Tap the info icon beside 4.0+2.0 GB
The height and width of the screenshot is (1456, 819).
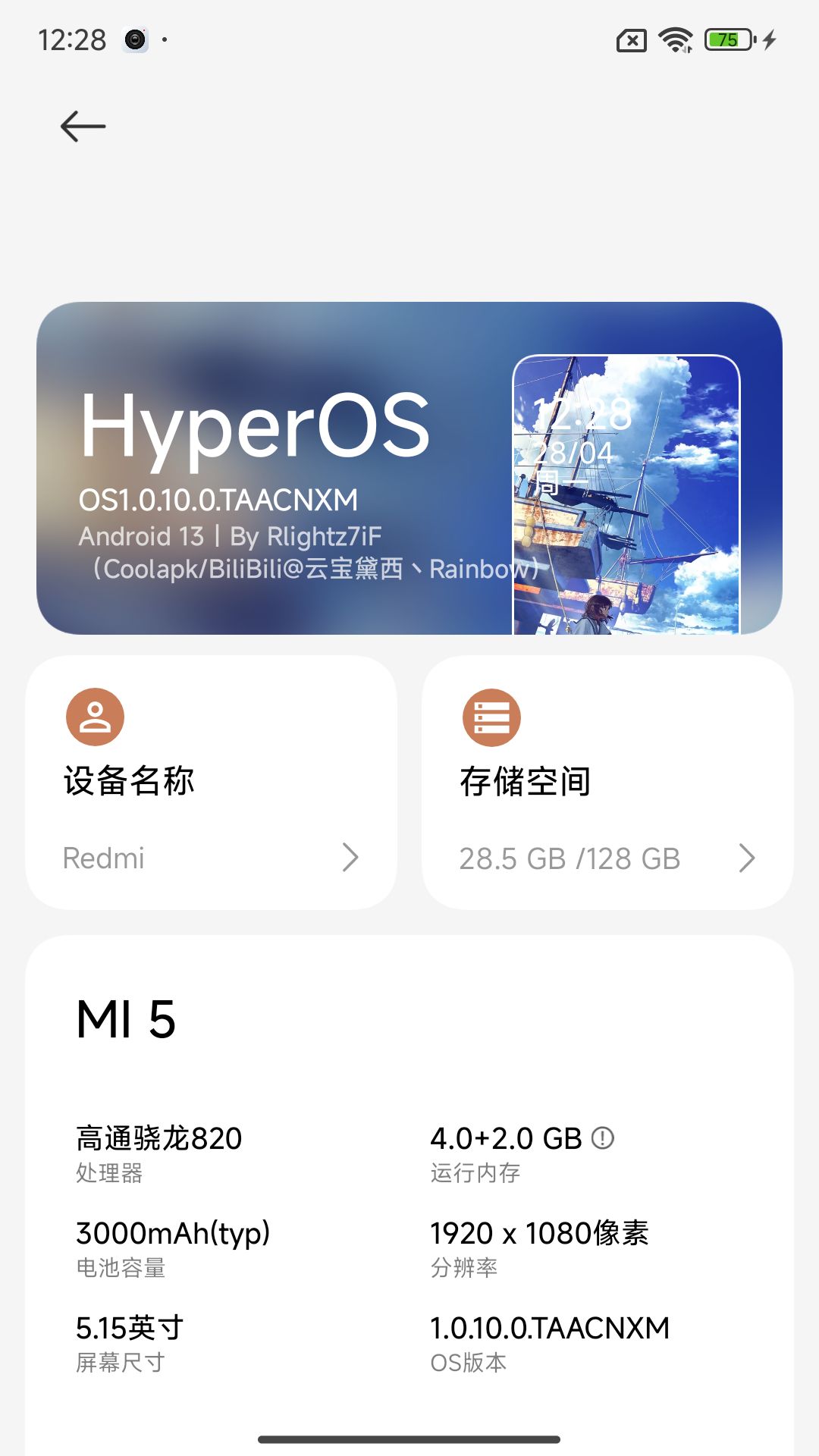point(603,1137)
